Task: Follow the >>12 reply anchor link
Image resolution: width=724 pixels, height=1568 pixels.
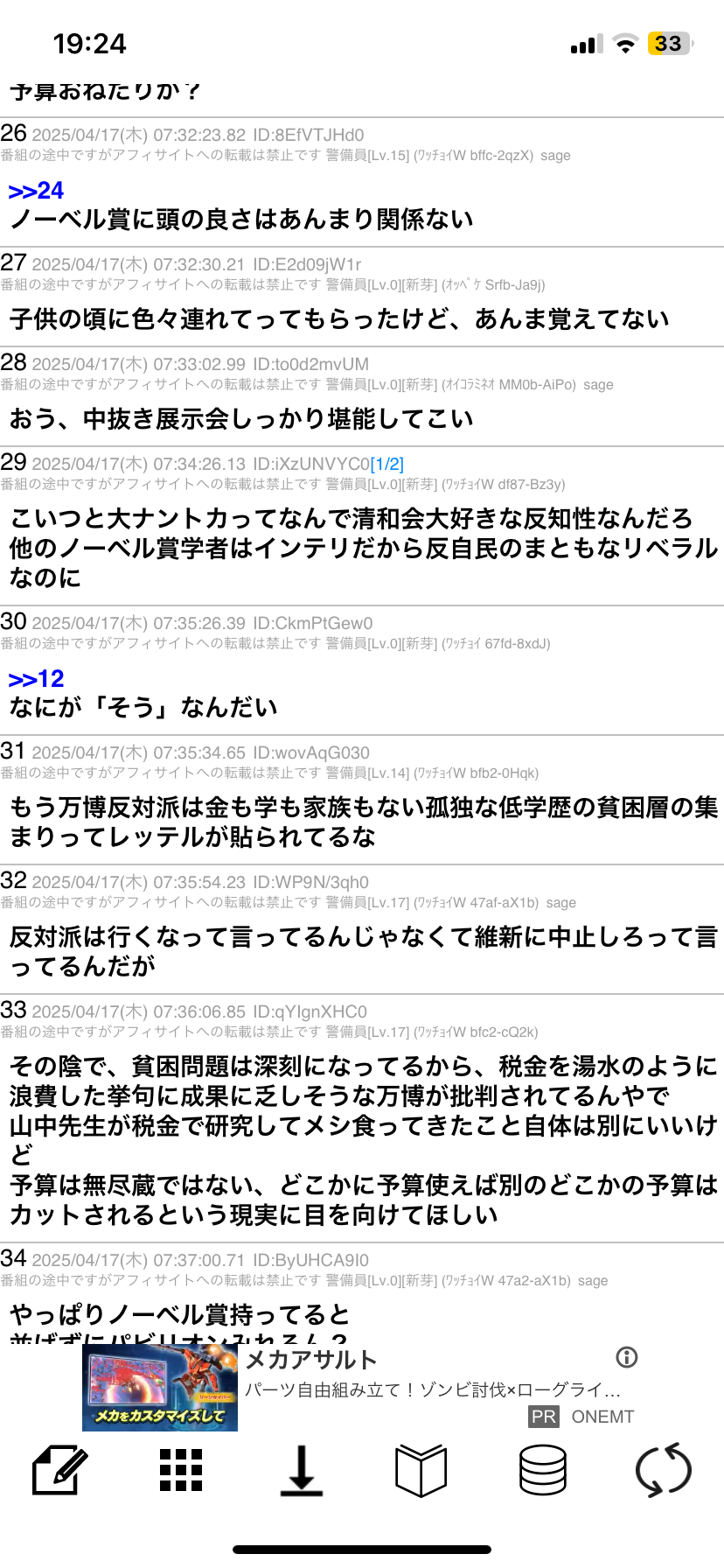Action: pos(36,679)
